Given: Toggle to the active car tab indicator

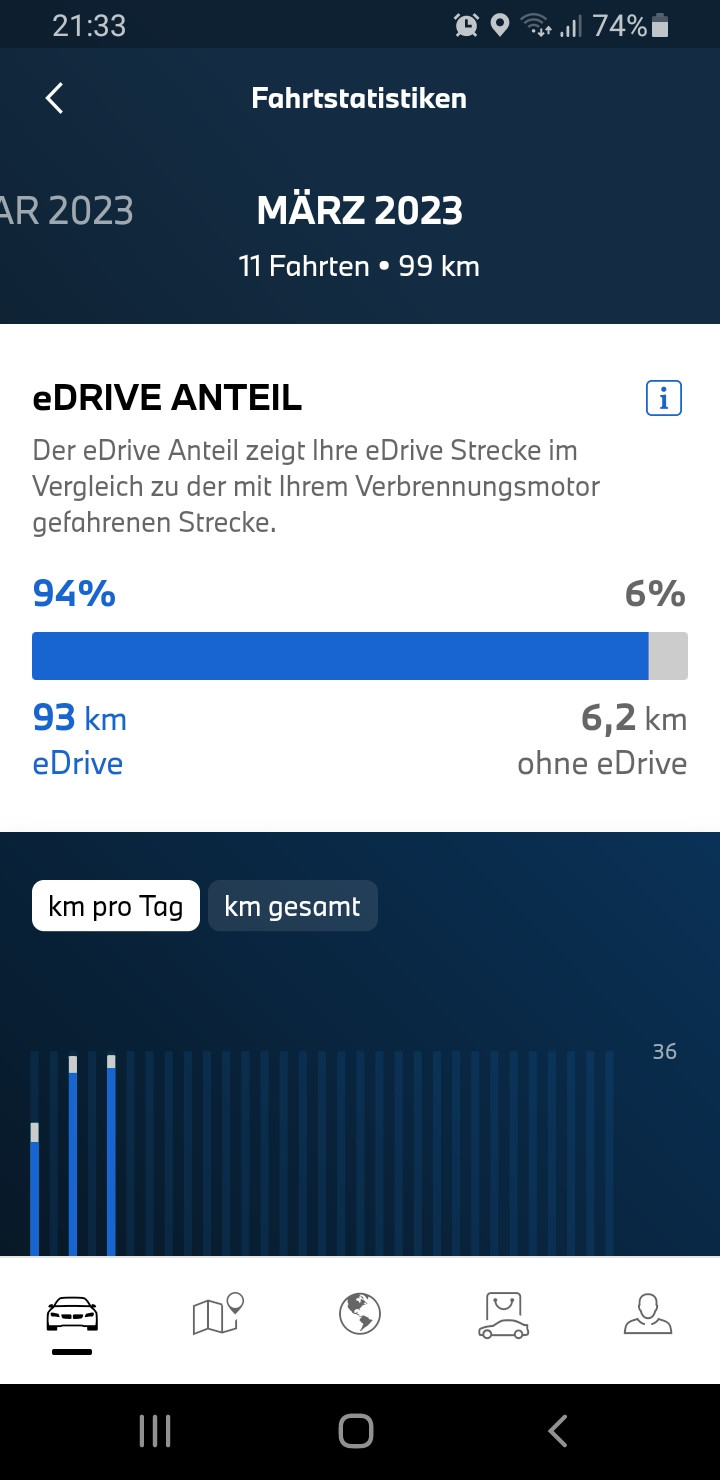Looking at the screenshot, I should click(x=72, y=1349).
